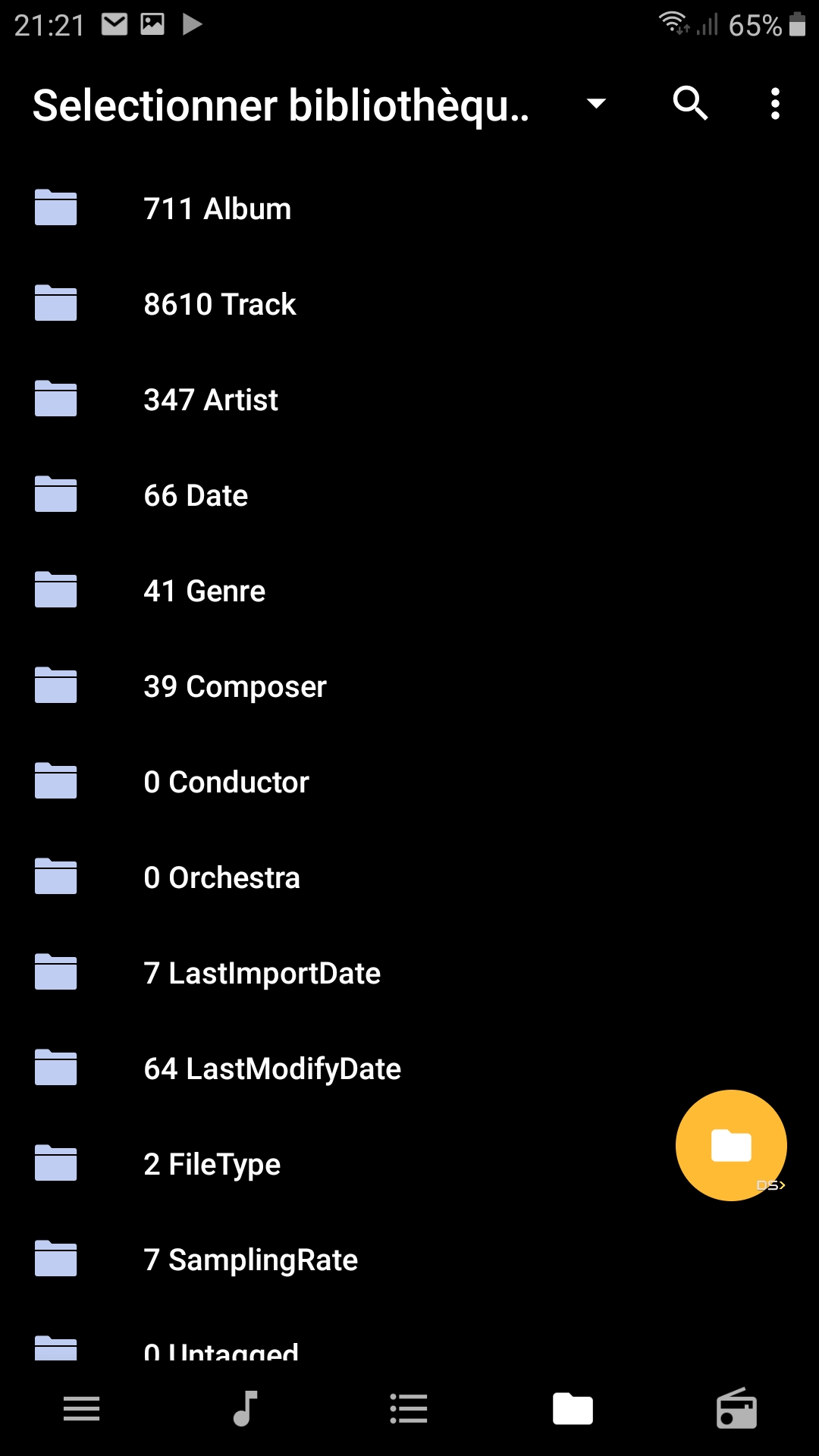This screenshot has height=1456, width=819.
Task: Select the 0 Conductor folder
Action: click(226, 782)
